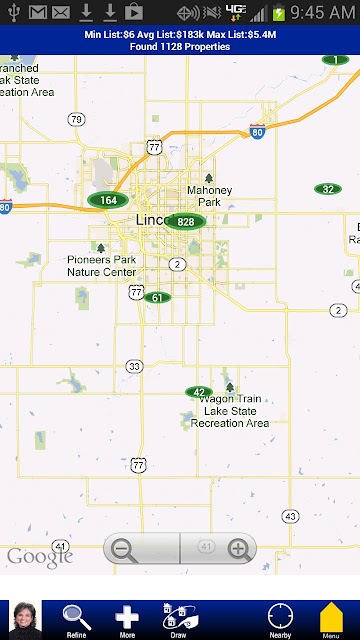Tap the More plus button

click(x=127, y=621)
